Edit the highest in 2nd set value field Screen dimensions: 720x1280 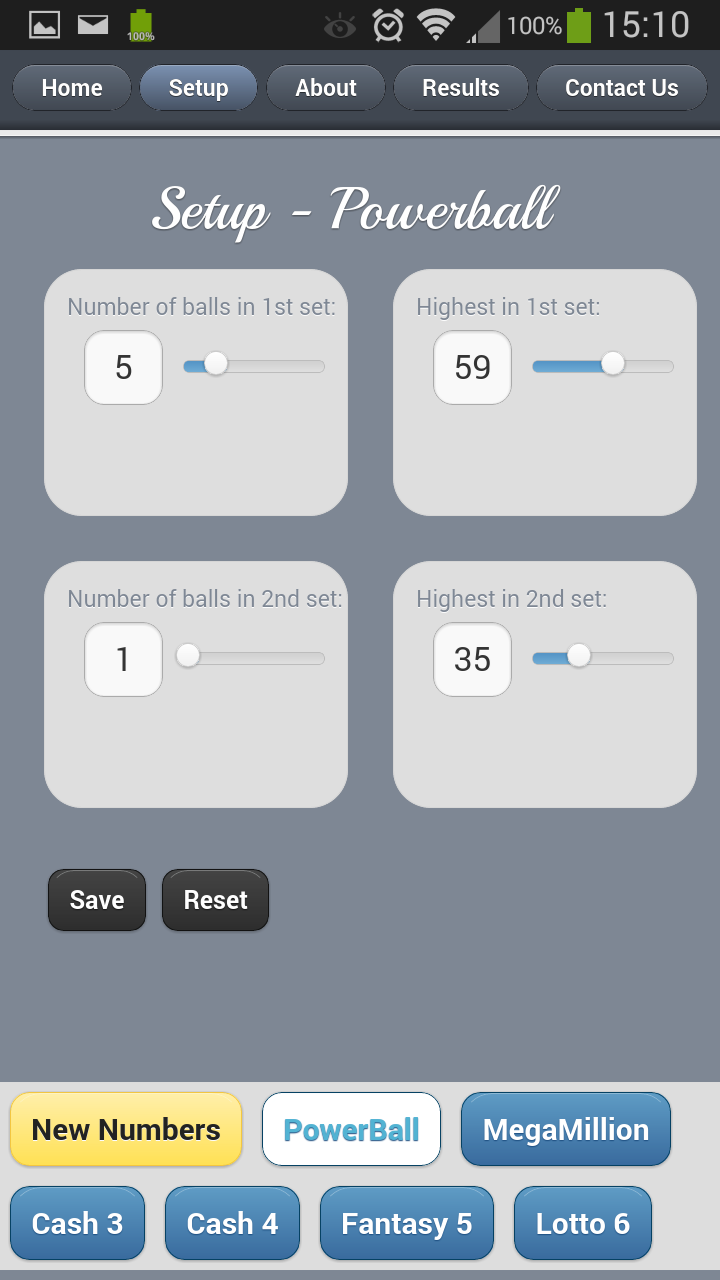472,660
